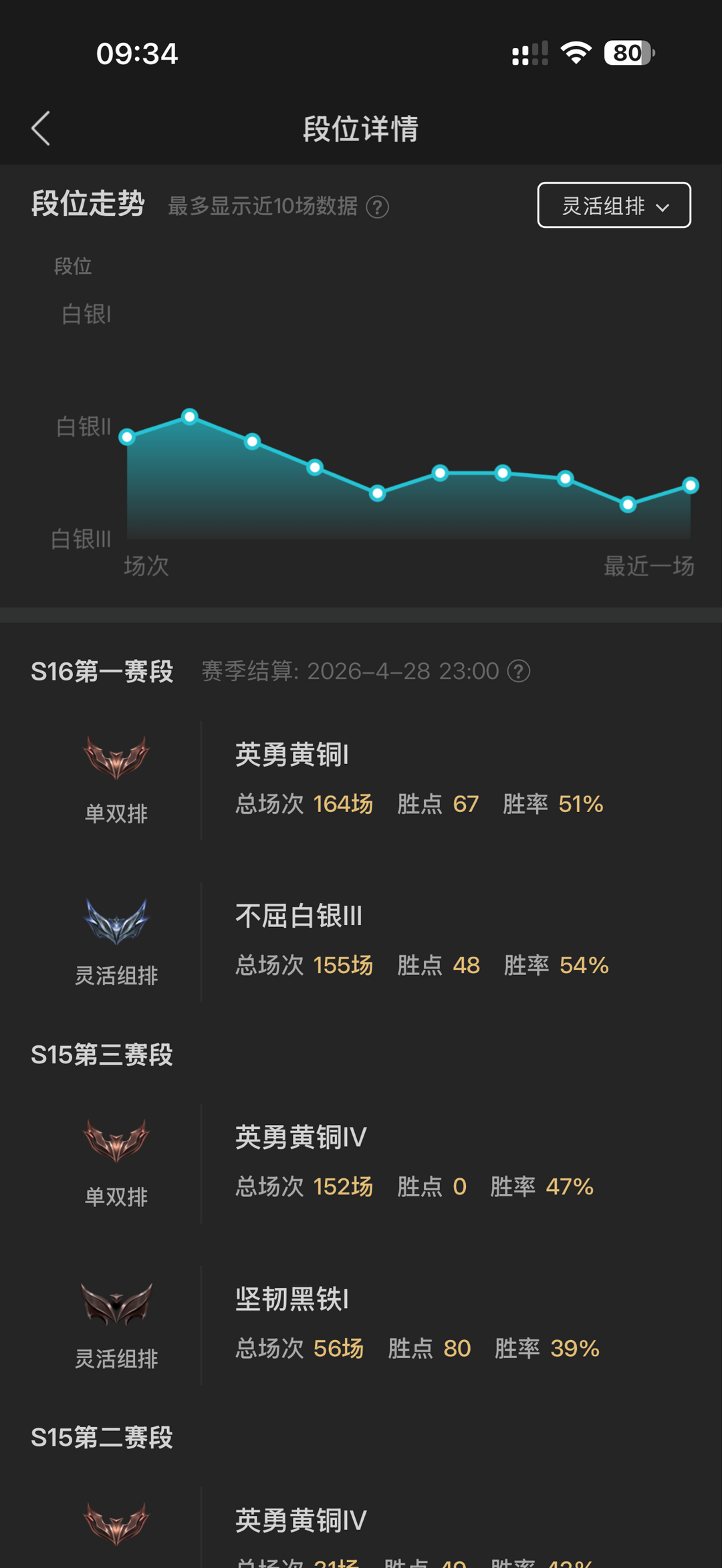Tap the battery indicator showing 80

627,53
